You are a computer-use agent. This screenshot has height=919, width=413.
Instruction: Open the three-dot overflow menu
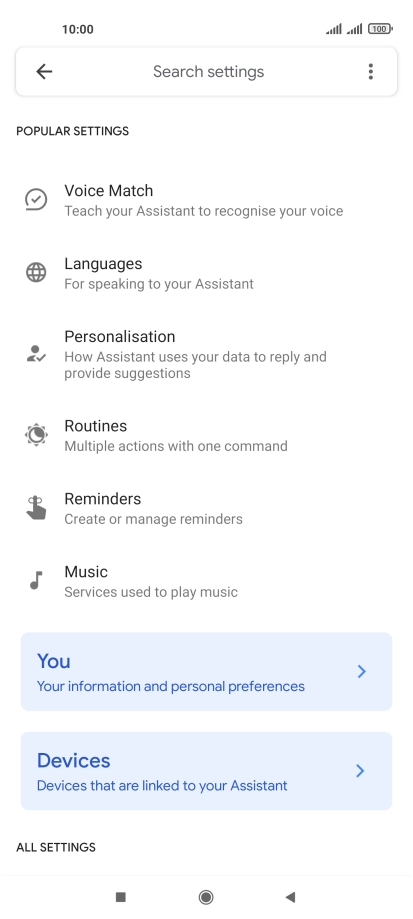coord(370,72)
